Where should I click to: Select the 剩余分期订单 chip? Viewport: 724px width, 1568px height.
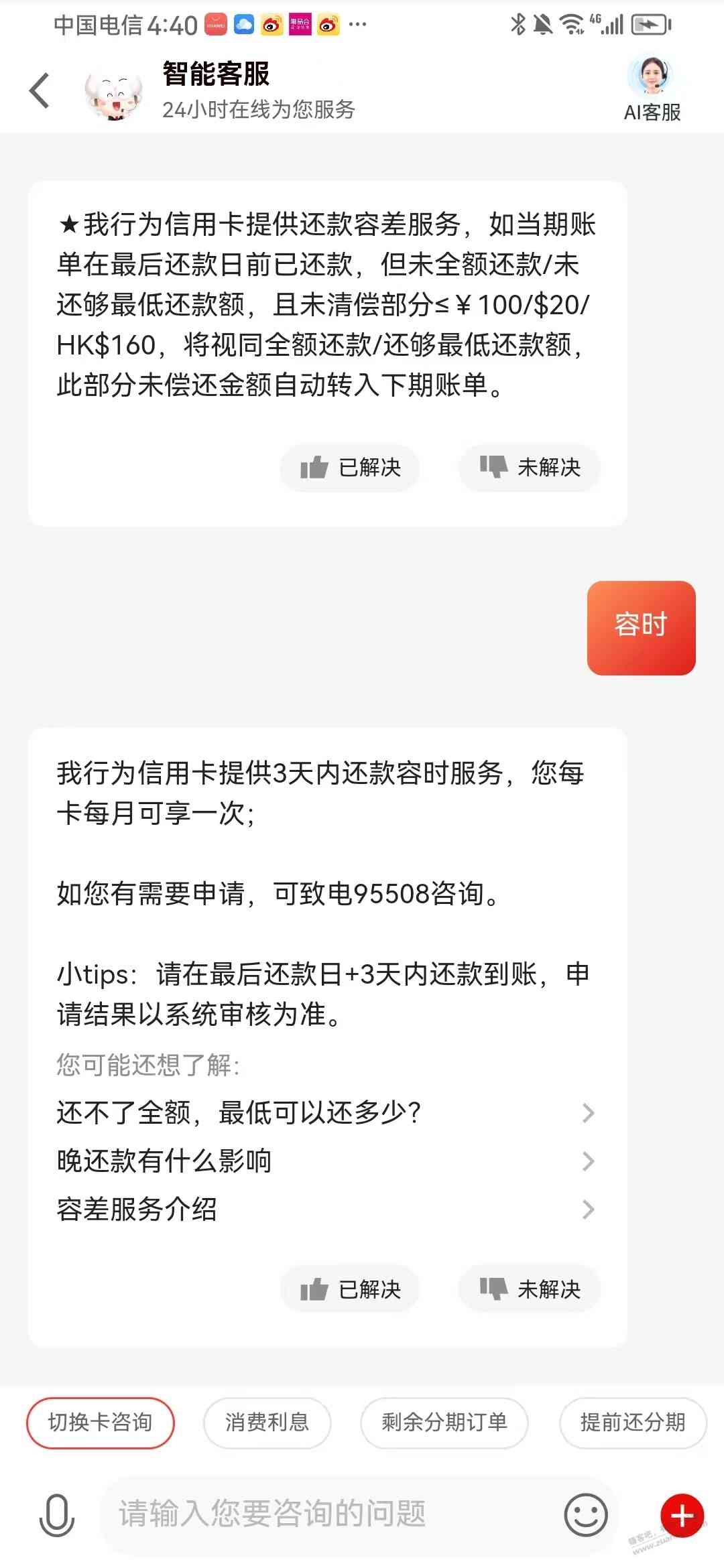point(444,1423)
